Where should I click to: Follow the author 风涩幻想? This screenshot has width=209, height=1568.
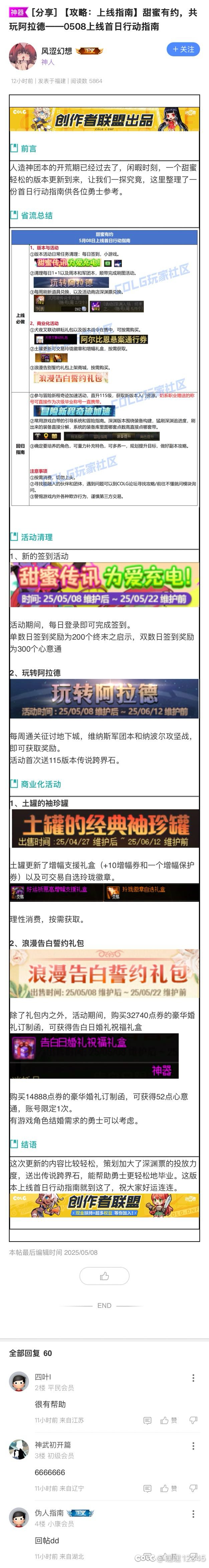click(183, 49)
